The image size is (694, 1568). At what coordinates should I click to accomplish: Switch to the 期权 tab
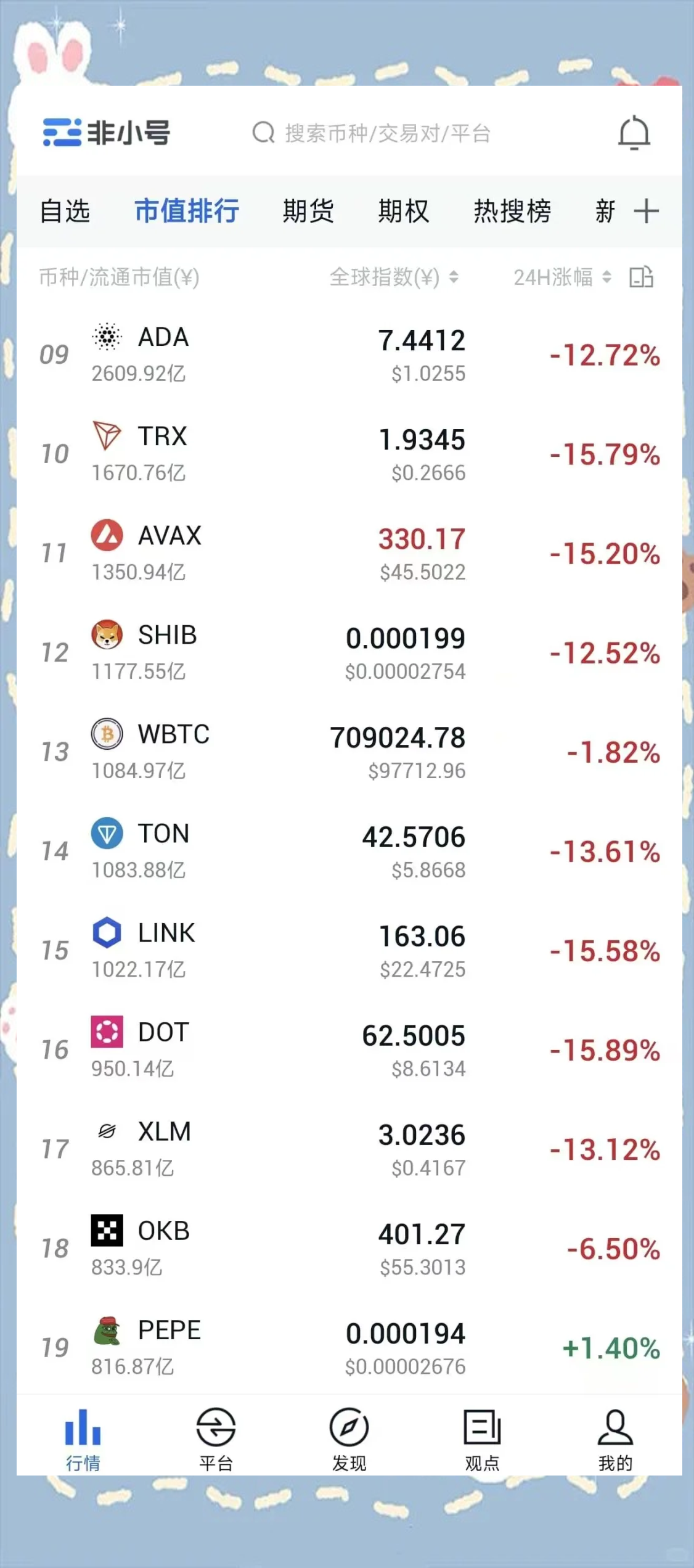(x=404, y=211)
